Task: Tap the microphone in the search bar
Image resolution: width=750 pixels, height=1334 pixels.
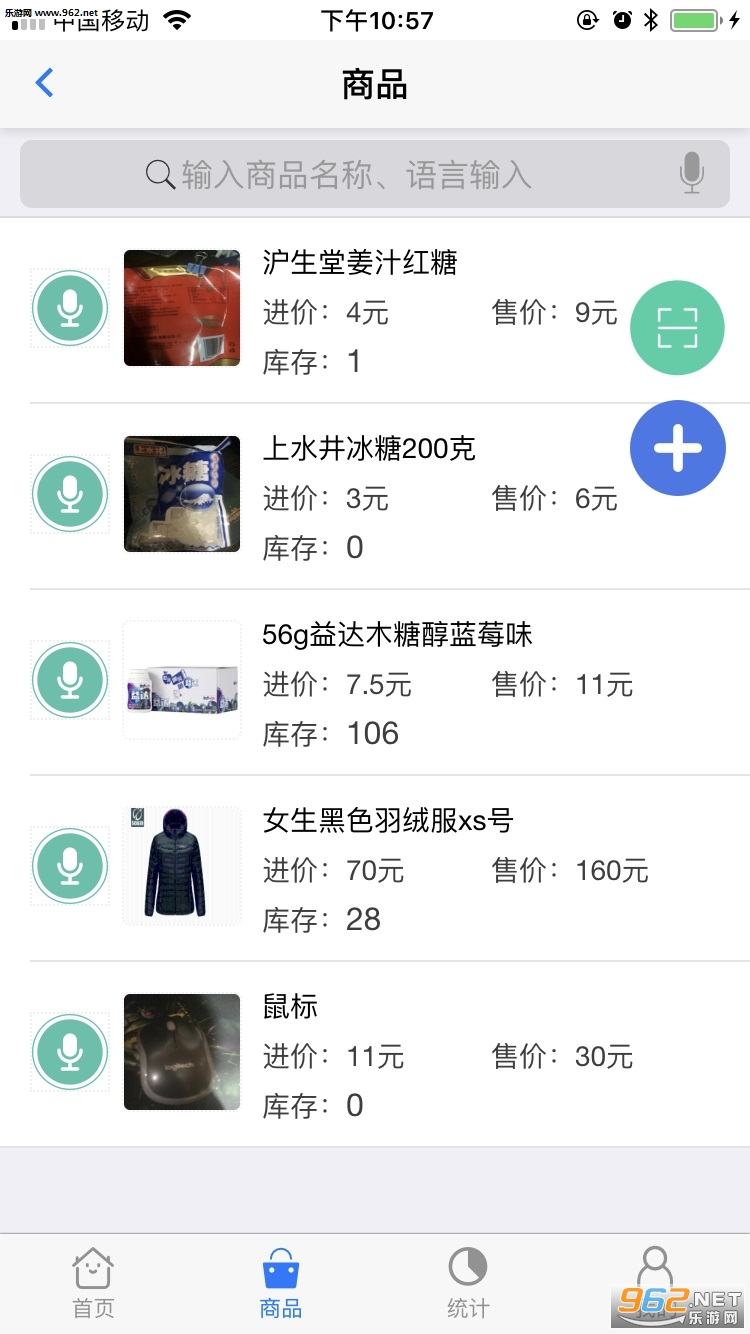Action: pos(691,174)
